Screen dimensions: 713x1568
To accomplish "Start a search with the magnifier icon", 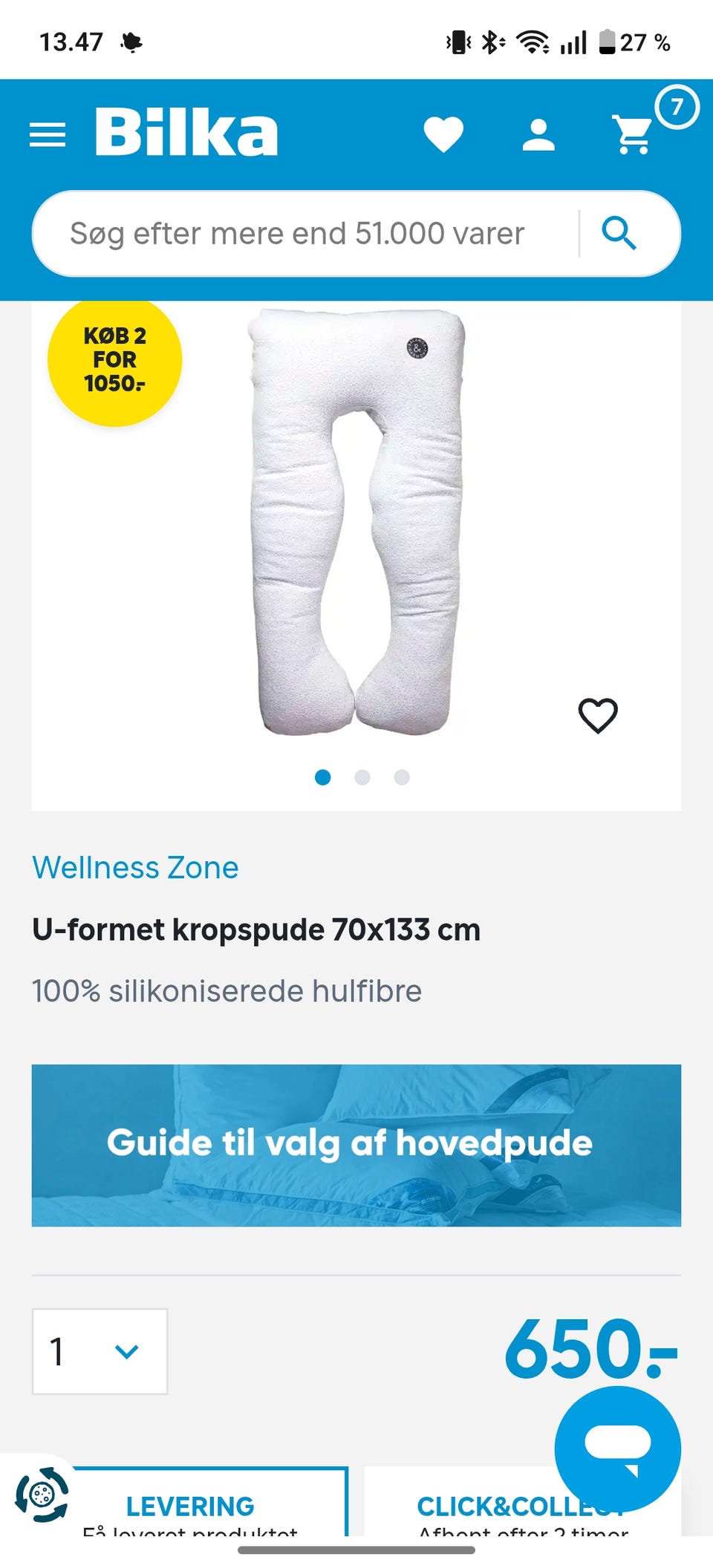I will (x=618, y=232).
